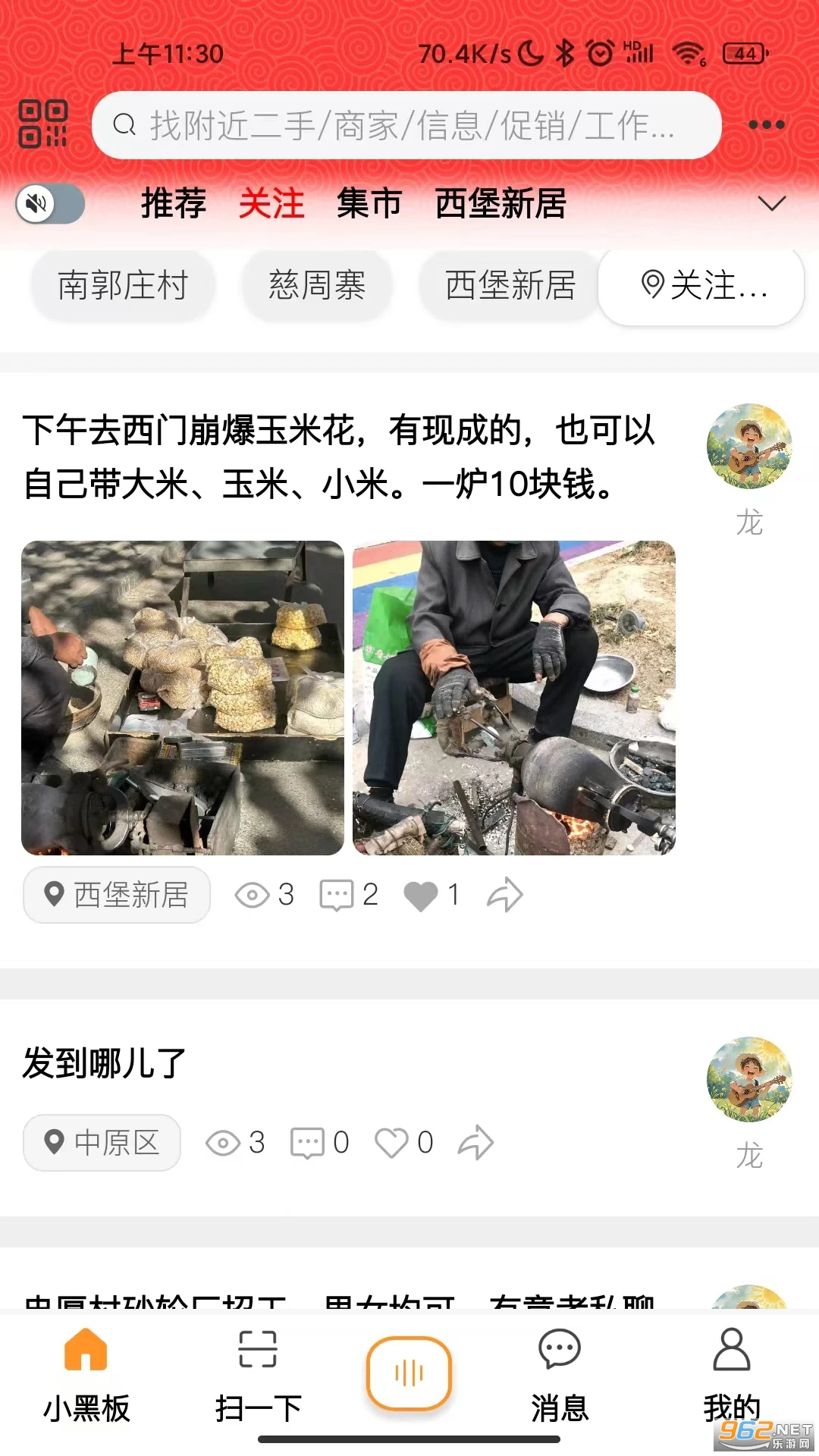The image size is (819, 1456).
Task: Expand the tab list with the chevron
Action: (x=771, y=204)
